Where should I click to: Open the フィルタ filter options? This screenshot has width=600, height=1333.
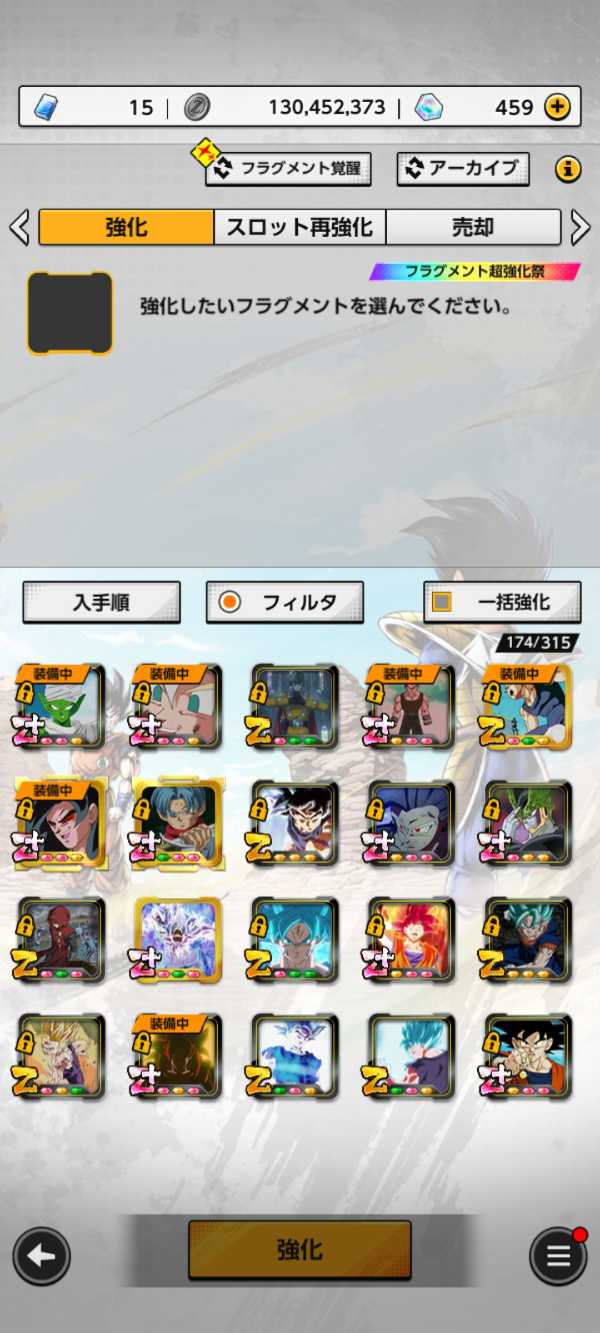[285, 602]
